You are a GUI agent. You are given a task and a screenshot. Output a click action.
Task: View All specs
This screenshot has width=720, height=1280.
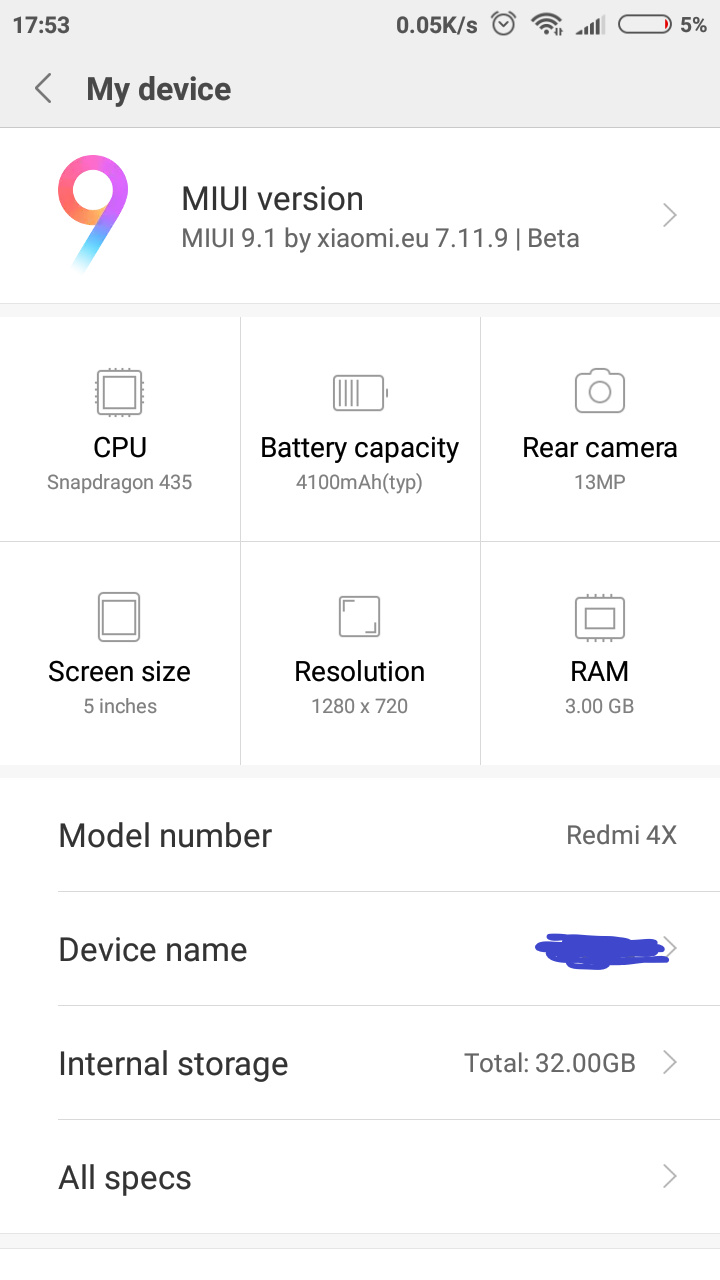coord(360,1177)
